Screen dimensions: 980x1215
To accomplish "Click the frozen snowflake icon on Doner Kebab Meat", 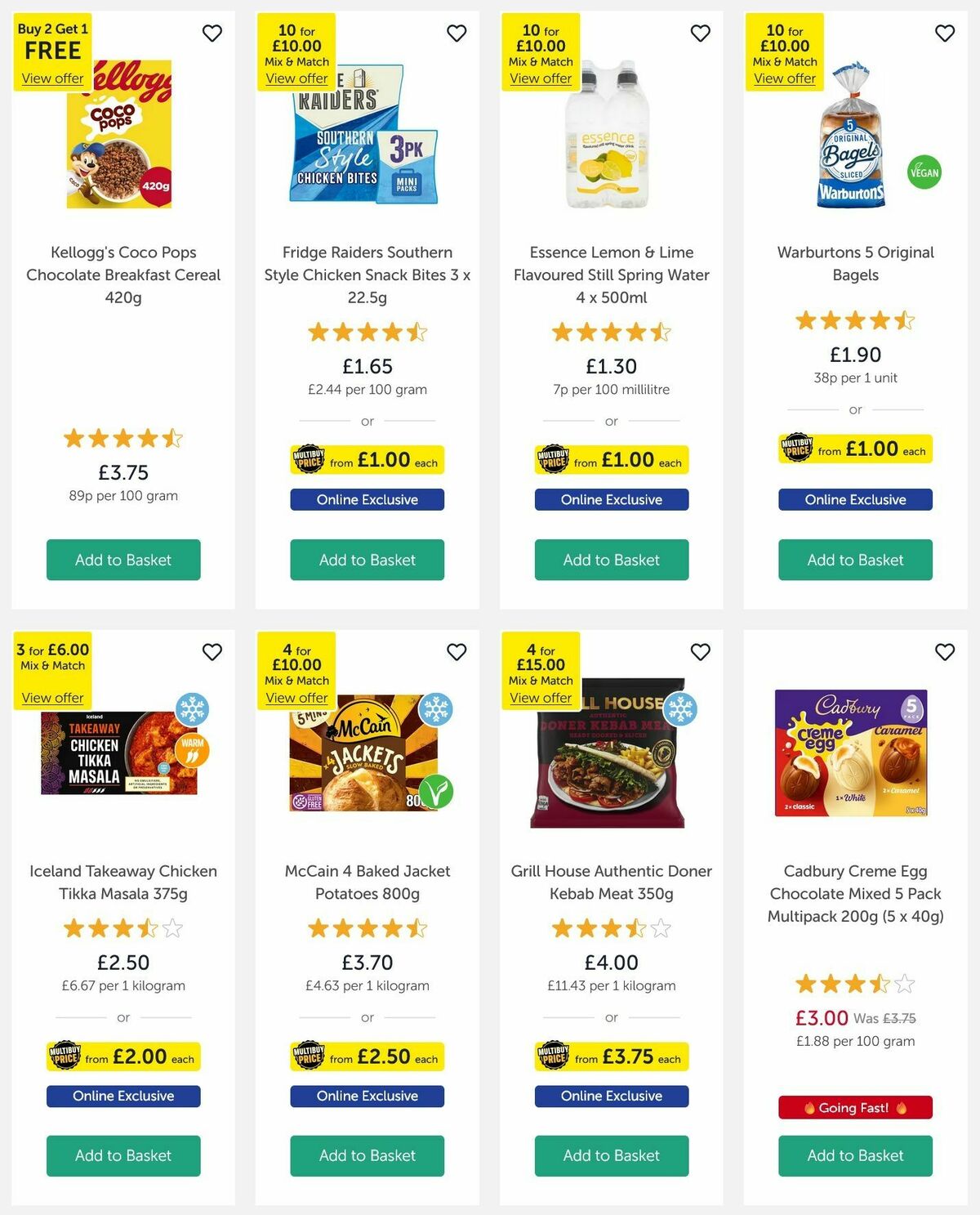I will click(x=682, y=710).
